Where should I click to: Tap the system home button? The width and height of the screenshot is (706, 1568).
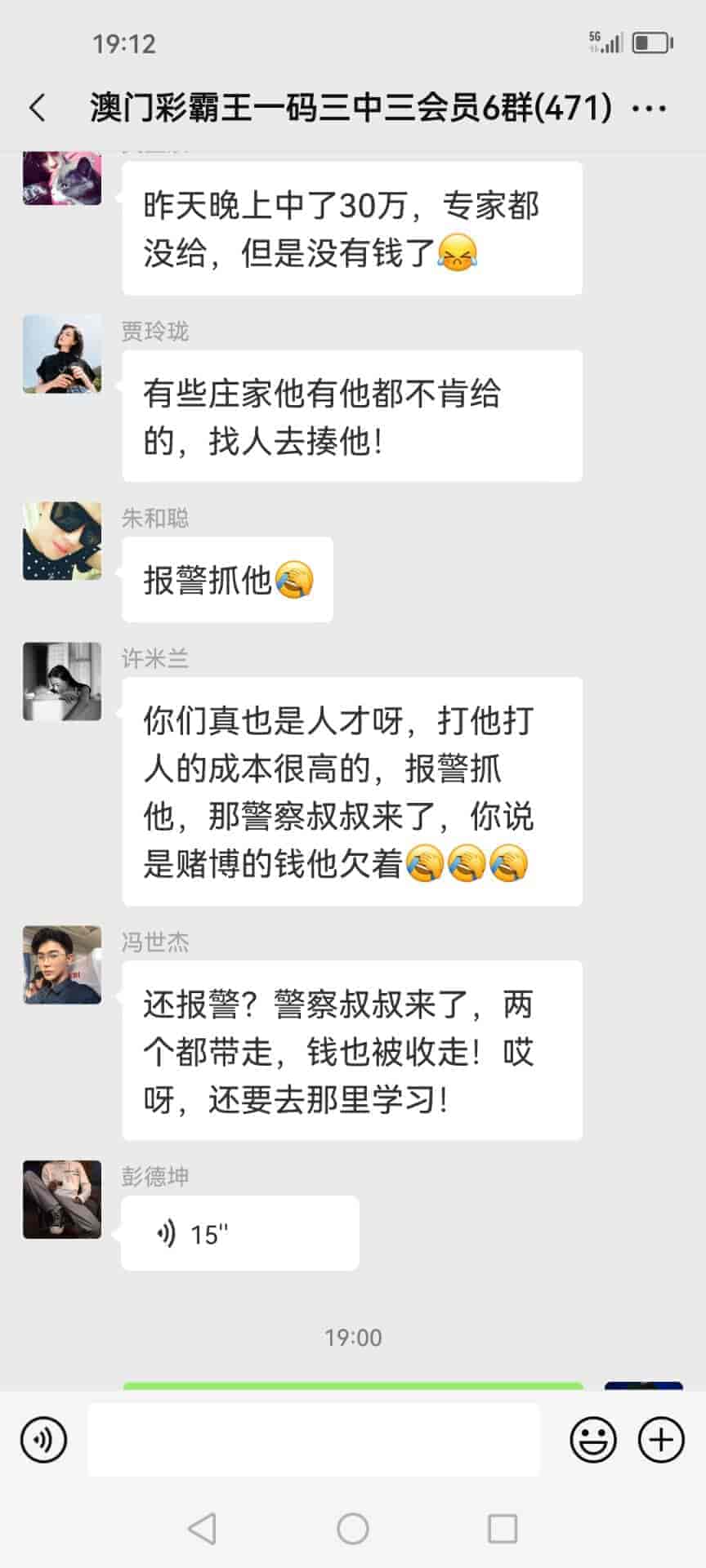(x=353, y=1529)
